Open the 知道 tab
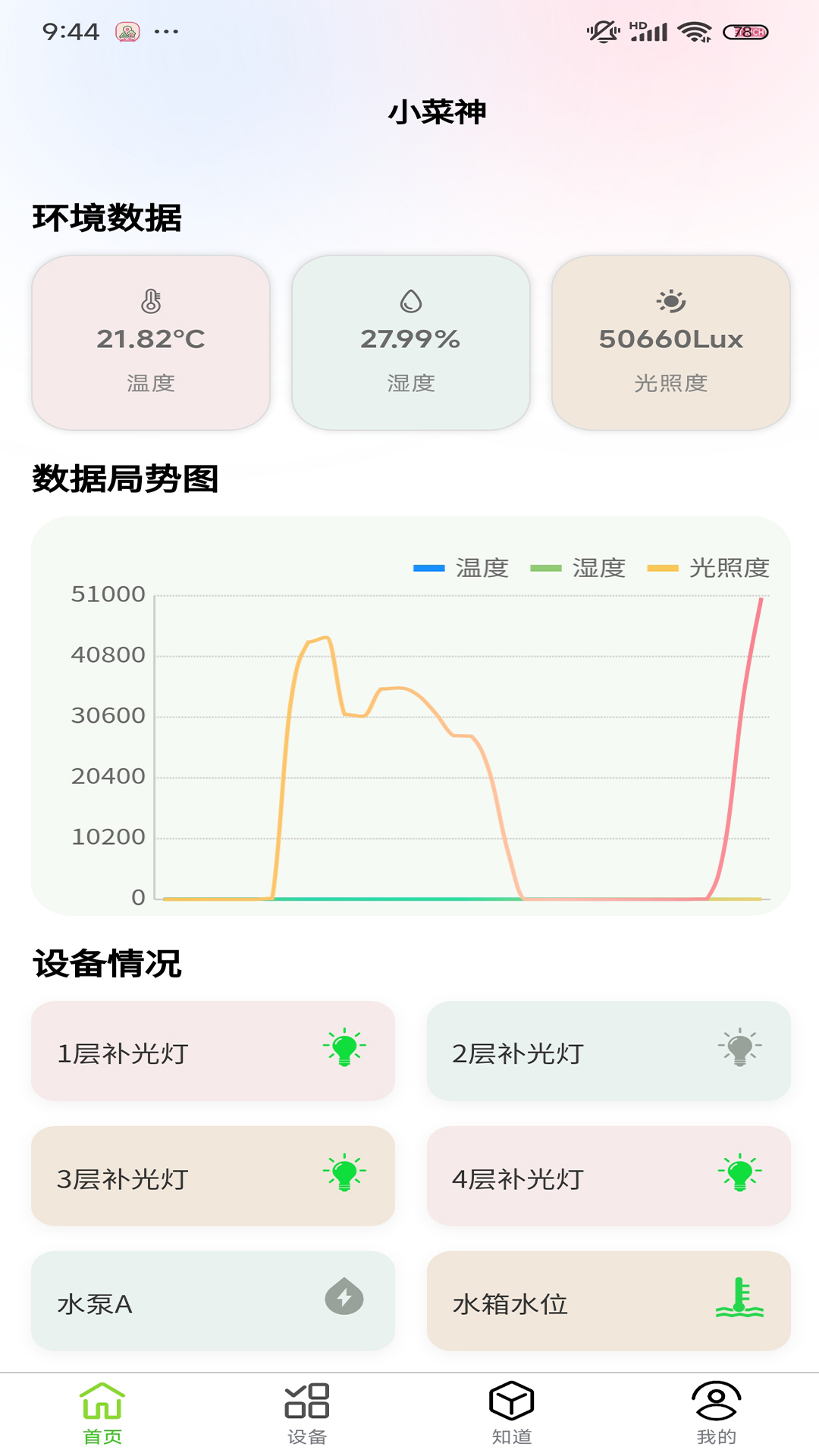The height and width of the screenshot is (1456, 819). point(511,1413)
